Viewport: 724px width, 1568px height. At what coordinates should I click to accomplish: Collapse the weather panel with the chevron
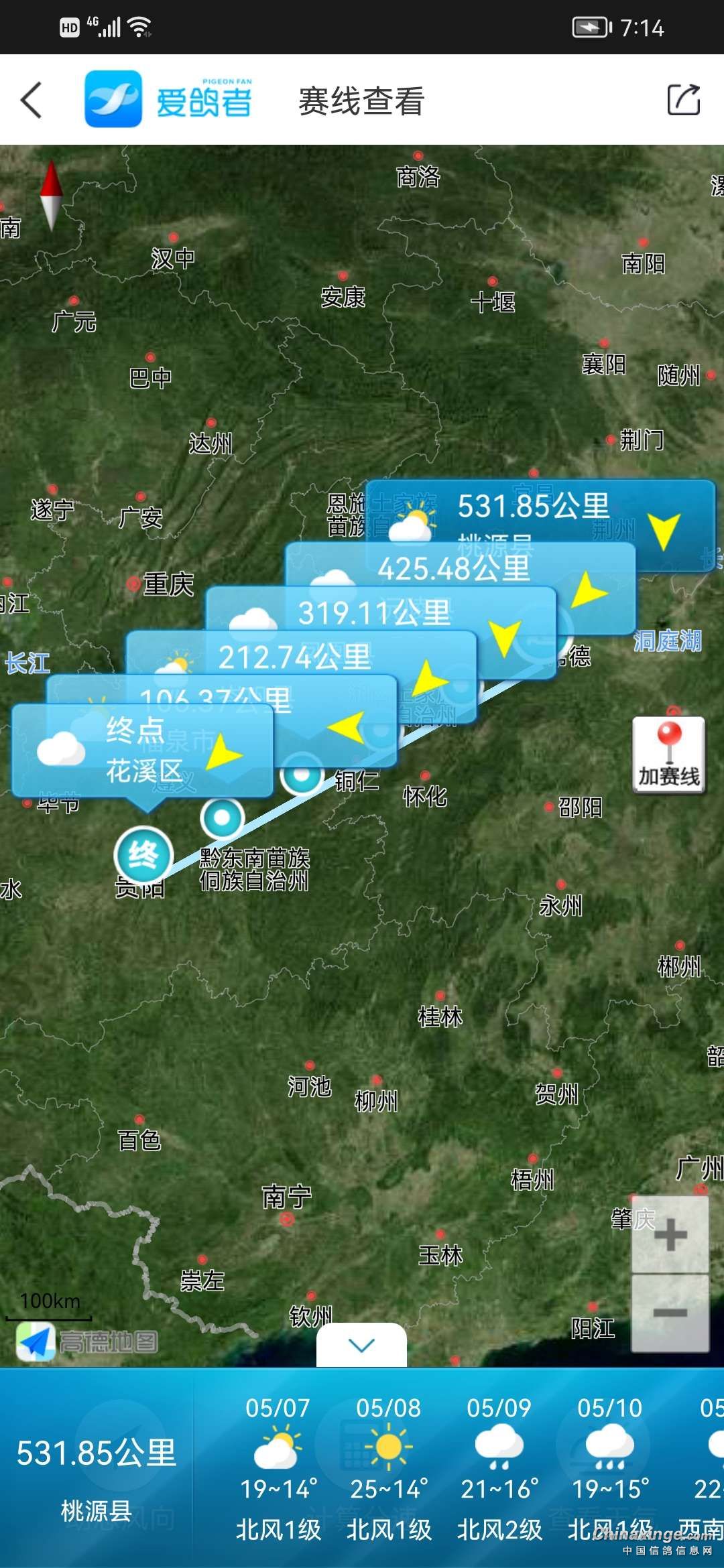click(x=361, y=1345)
